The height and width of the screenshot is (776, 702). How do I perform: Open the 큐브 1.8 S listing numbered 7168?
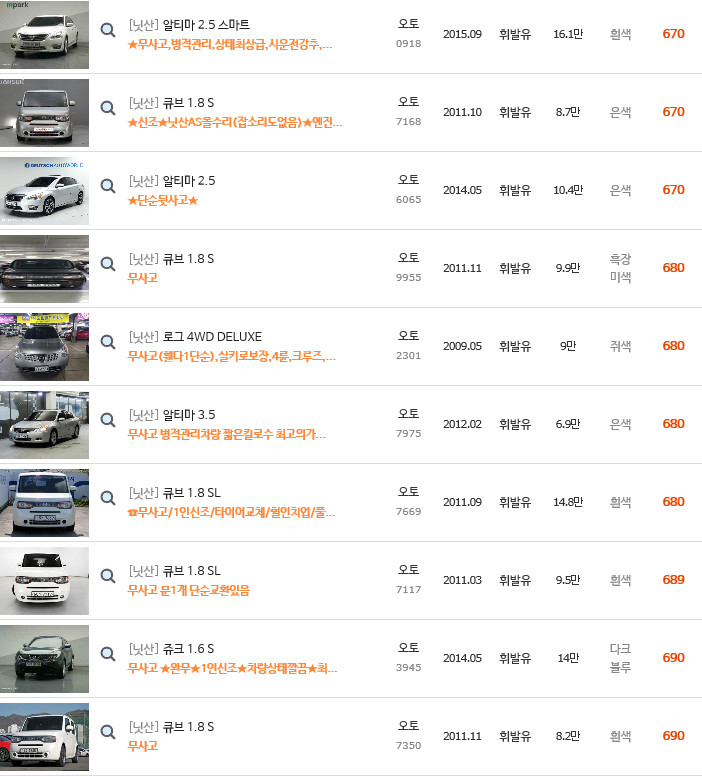tap(189, 103)
